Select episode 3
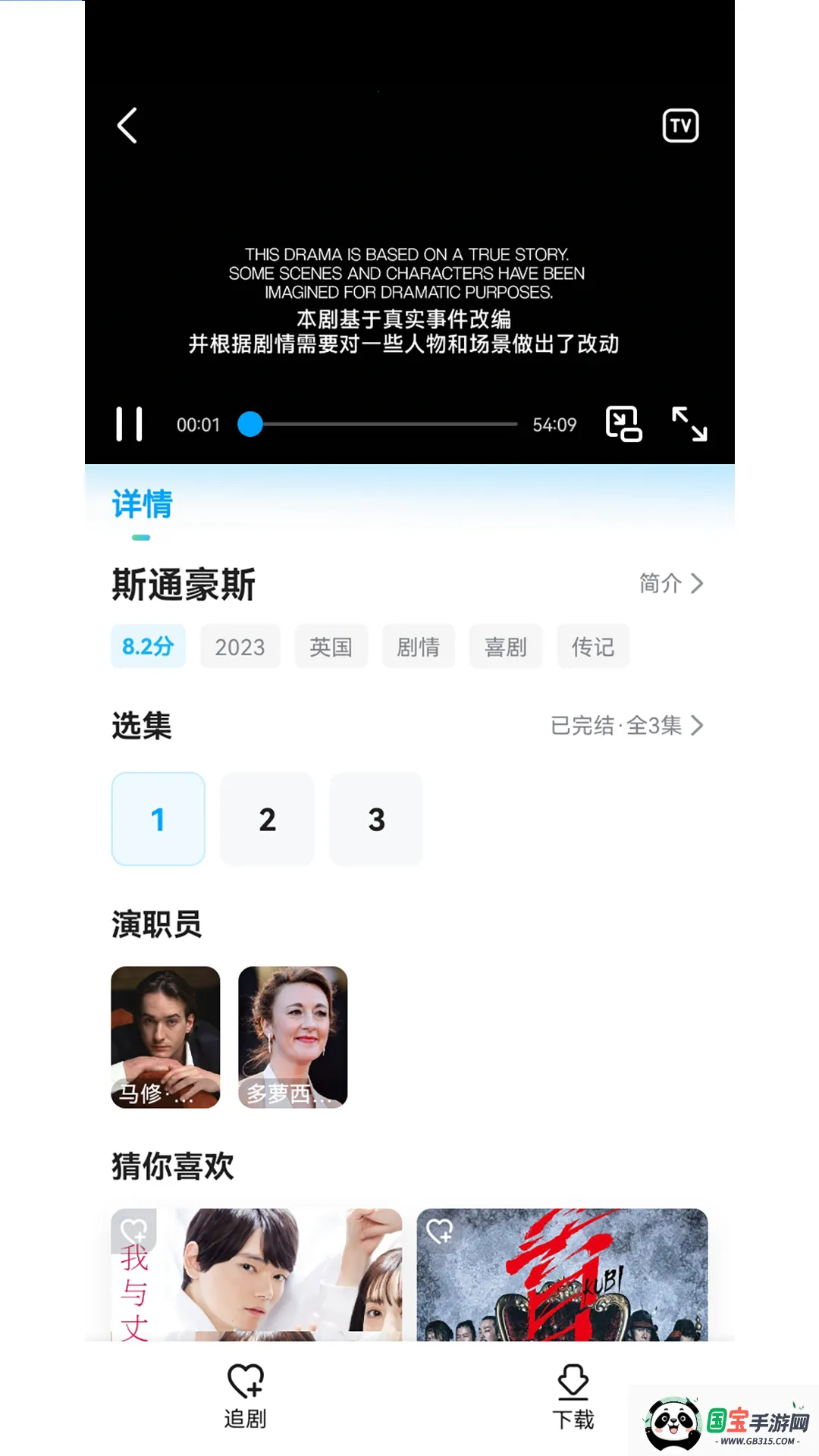This screenshot has width=819, height=1456. click(x=377, y=819)
